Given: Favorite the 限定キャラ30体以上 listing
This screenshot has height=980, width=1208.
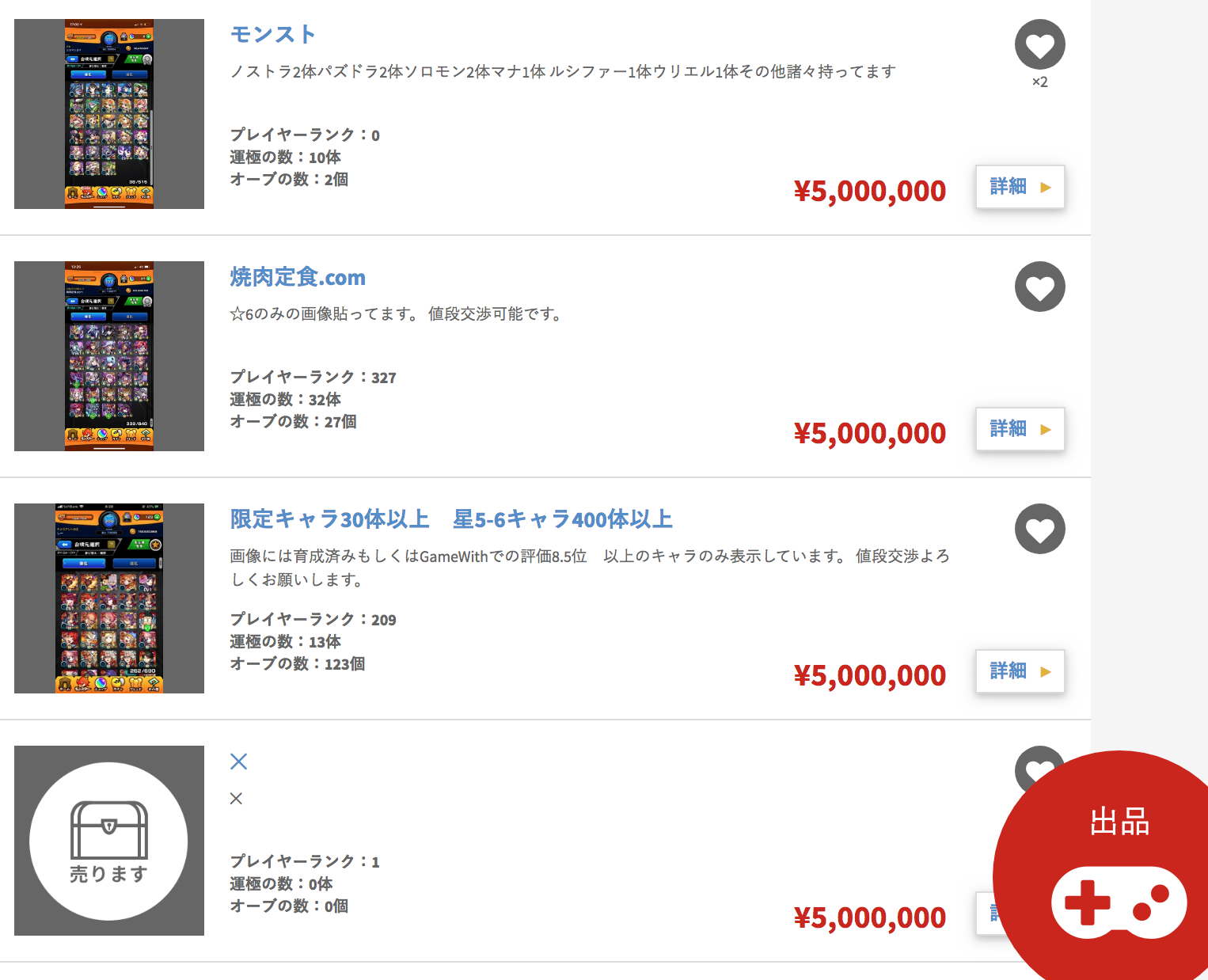Looking at the screenshot, I should coord(1039,529).
